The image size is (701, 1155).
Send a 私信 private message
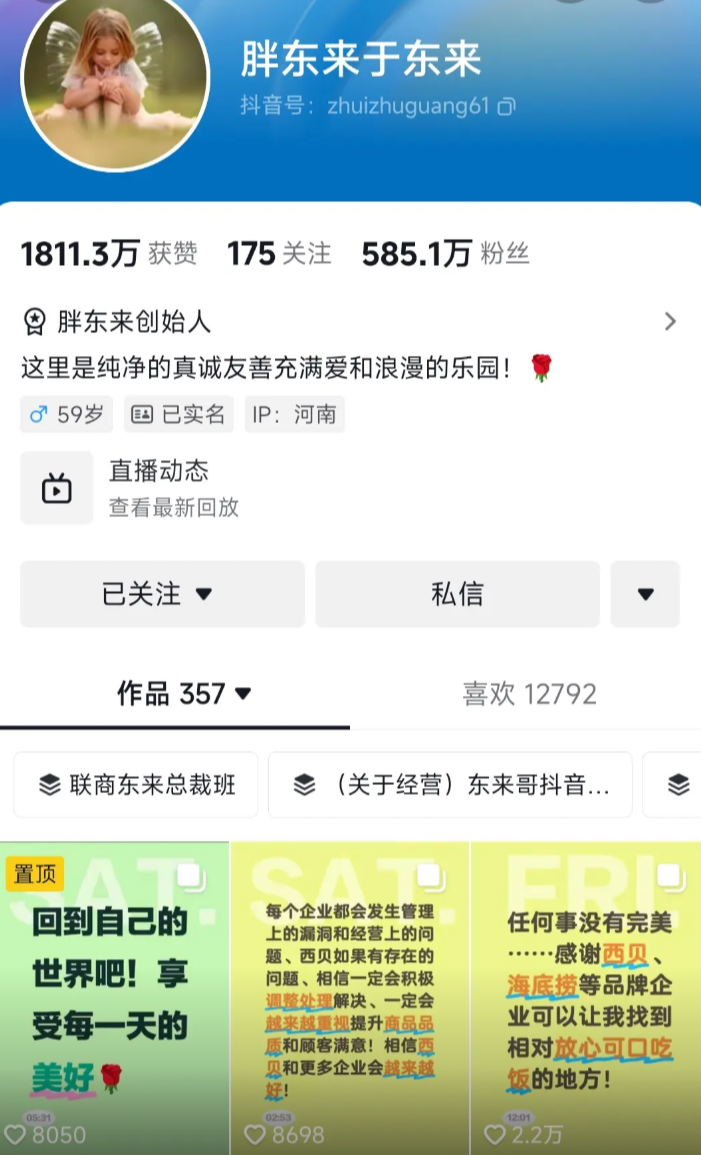(x=457, y=594)
